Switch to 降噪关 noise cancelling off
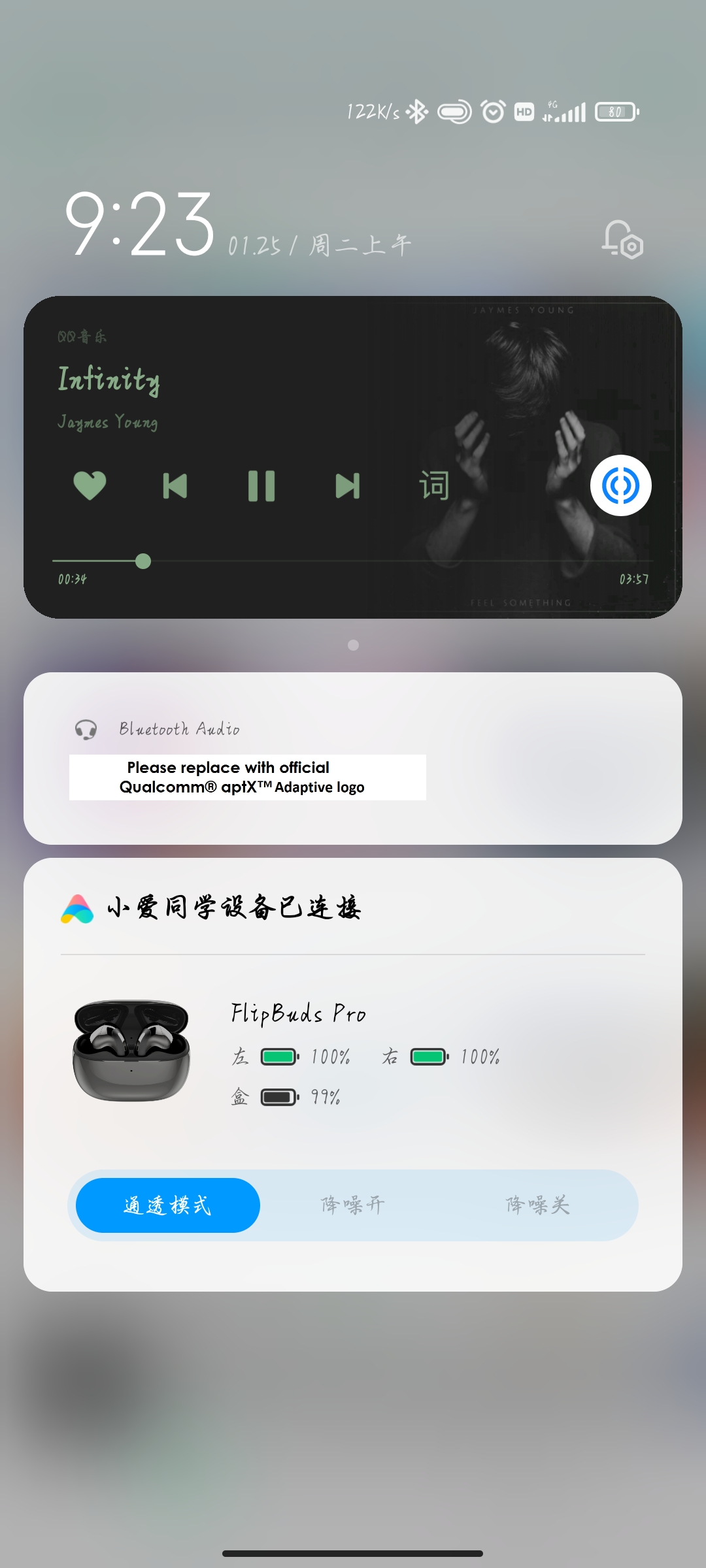Screen dimensions: 706x1568 pos(538,1205)
